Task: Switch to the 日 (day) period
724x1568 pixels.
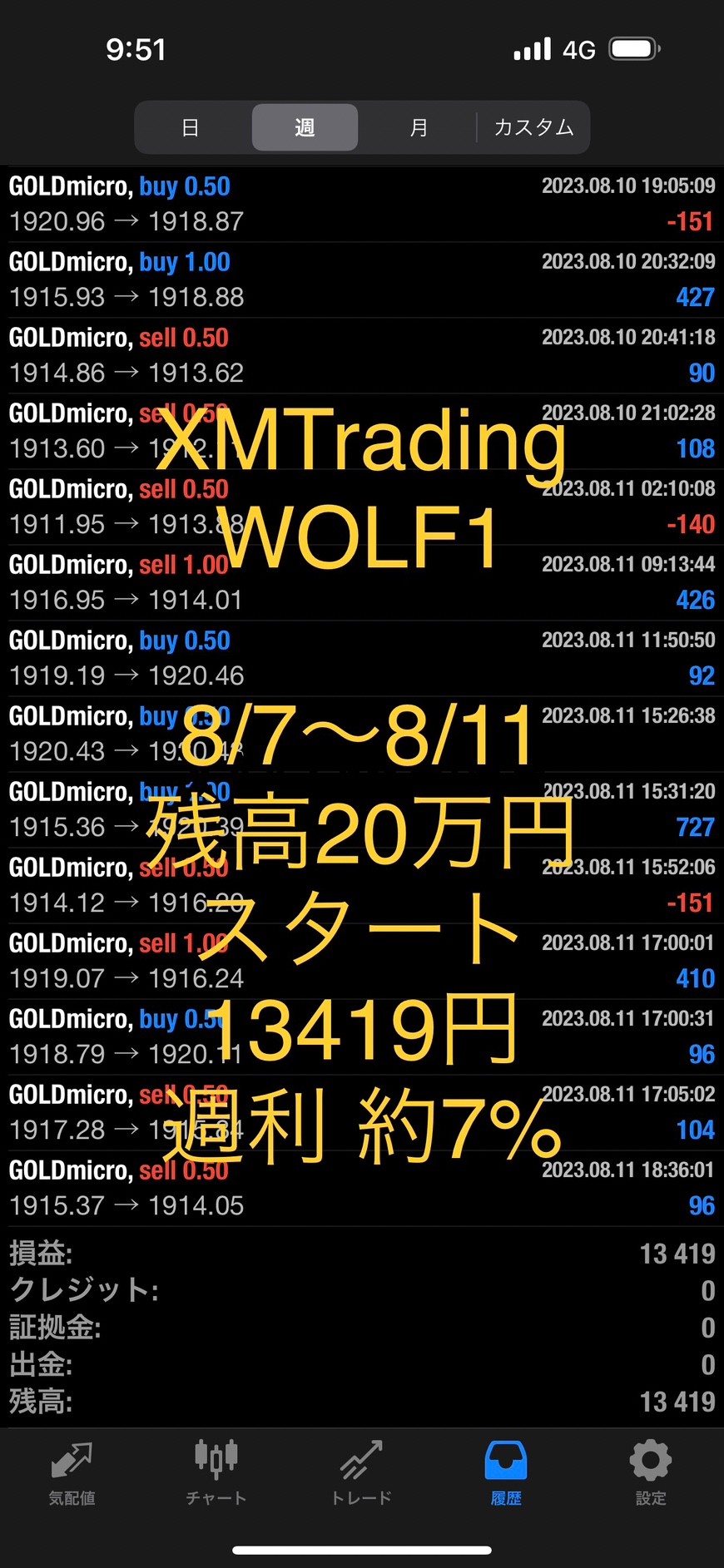Action: click(x=191, y=127)
